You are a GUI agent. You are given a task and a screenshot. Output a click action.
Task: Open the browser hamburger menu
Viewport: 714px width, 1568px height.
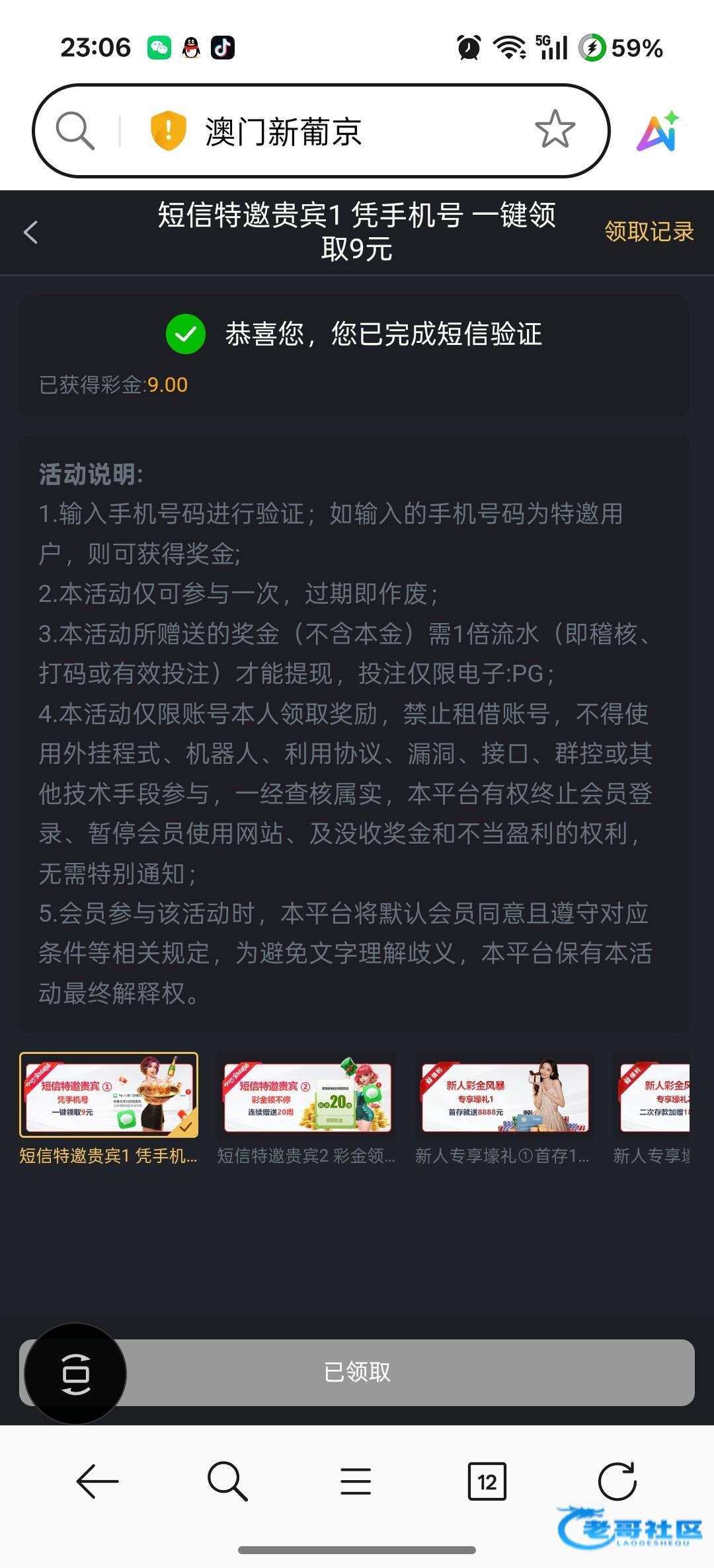click(x=356, y=1481)
